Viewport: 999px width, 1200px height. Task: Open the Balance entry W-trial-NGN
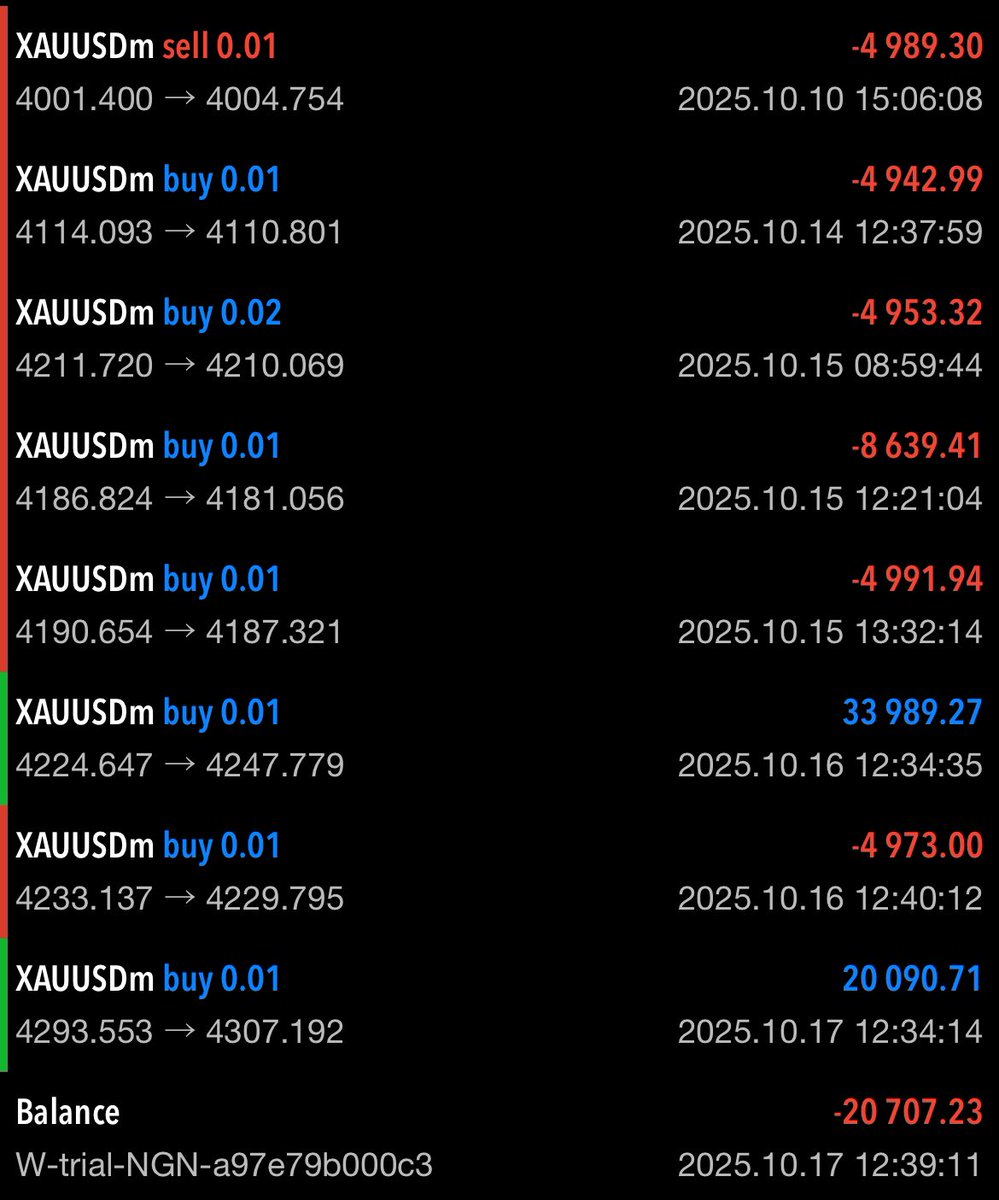(x=499, y=1137)
